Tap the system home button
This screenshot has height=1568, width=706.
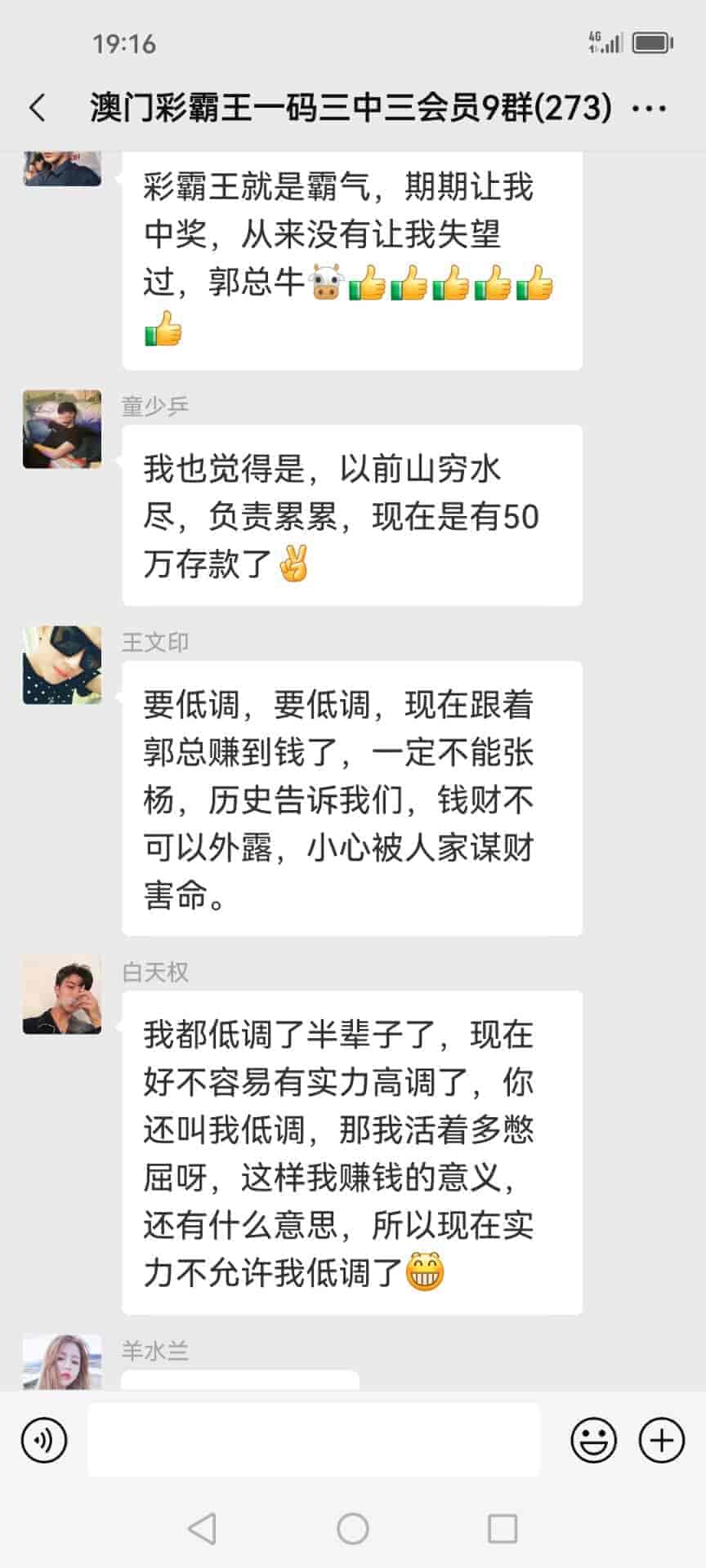(x=353, y=1528)
